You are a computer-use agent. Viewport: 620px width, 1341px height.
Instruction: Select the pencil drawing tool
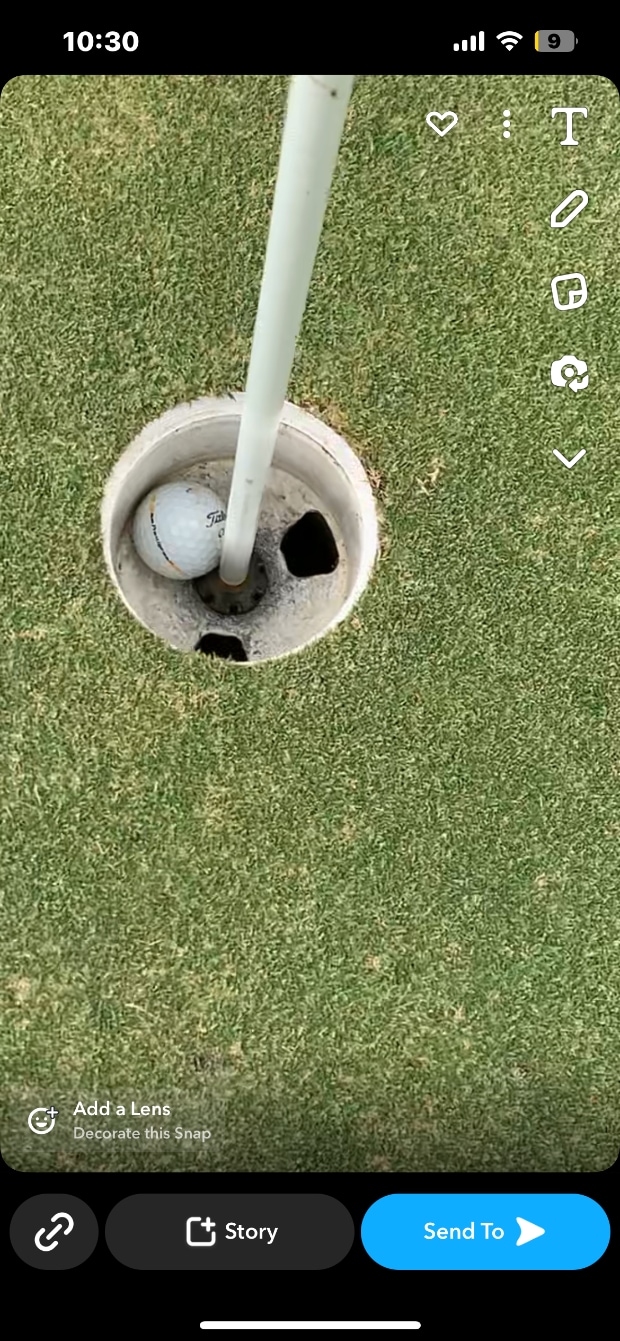[569, 209]
